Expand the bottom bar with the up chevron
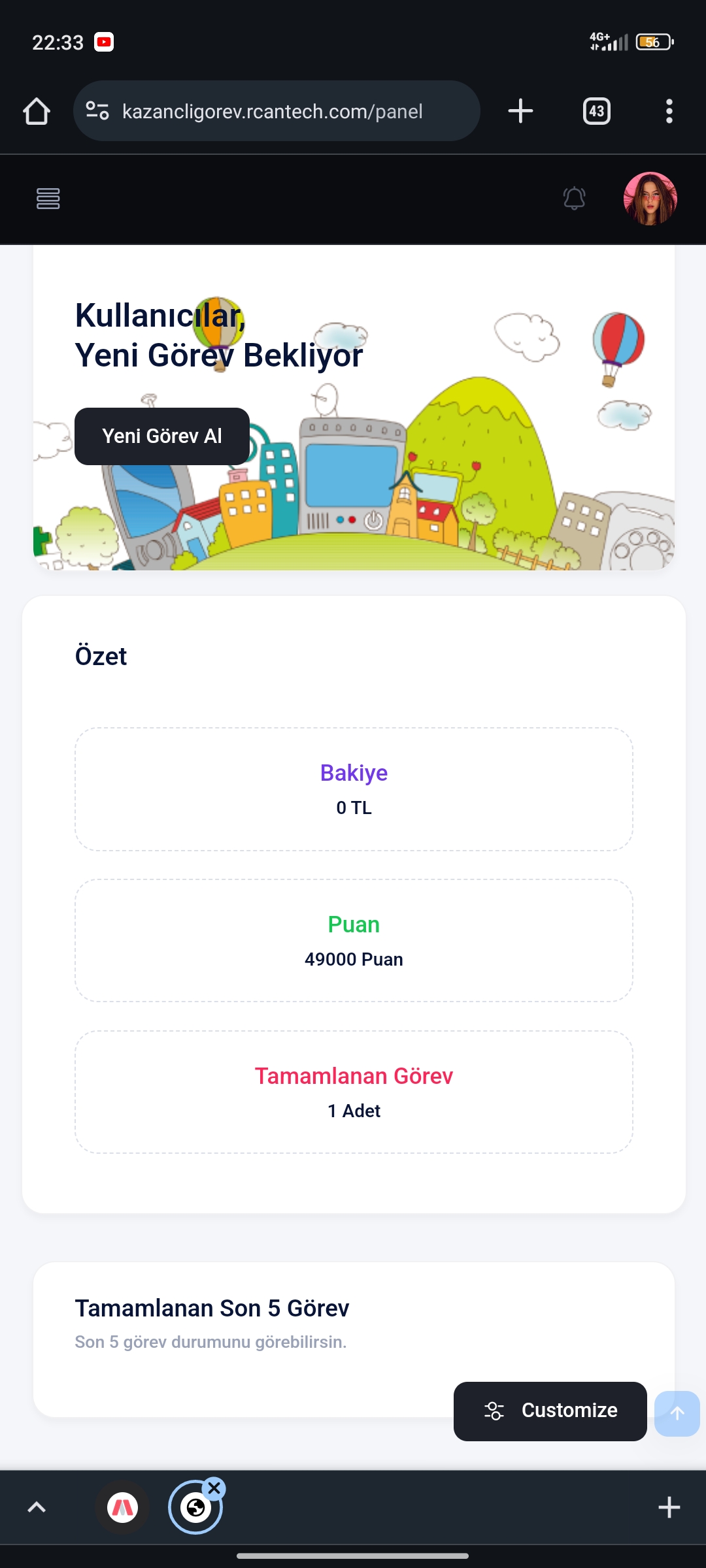The height and width of the screenshot is (1568, 706). click(x=37, y=1507)
